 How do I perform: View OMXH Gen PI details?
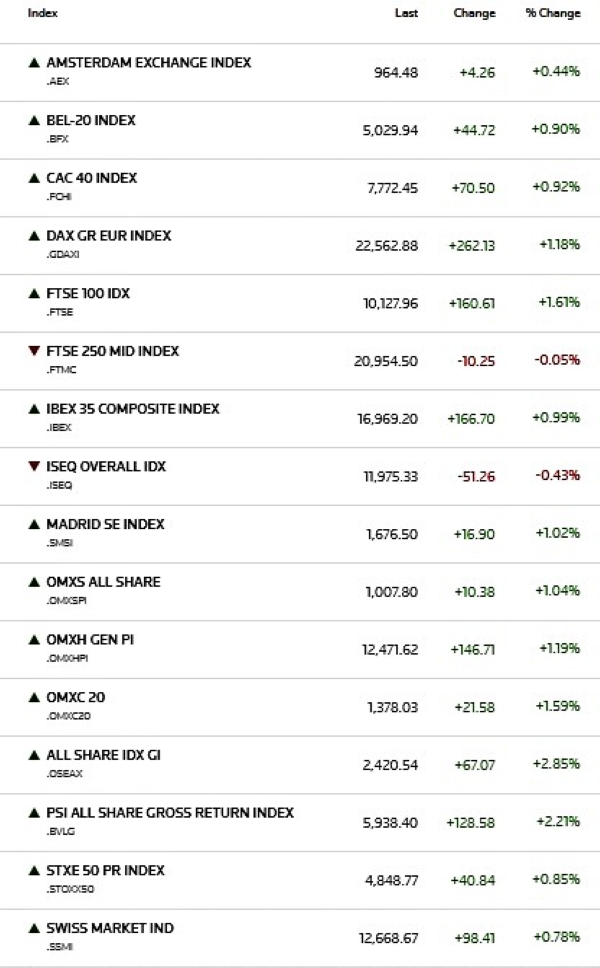[90, 640]
